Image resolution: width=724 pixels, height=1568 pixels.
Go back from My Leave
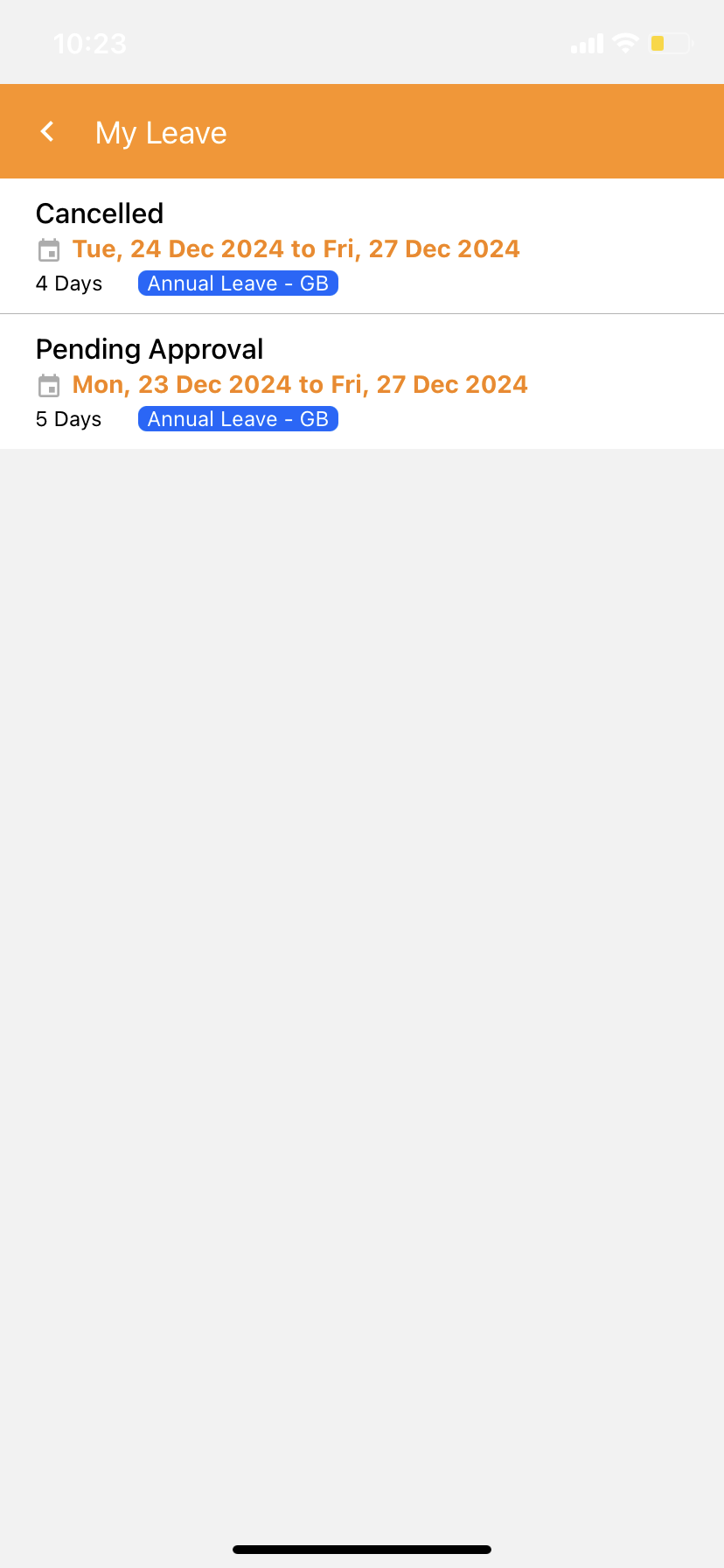[47, 132]
